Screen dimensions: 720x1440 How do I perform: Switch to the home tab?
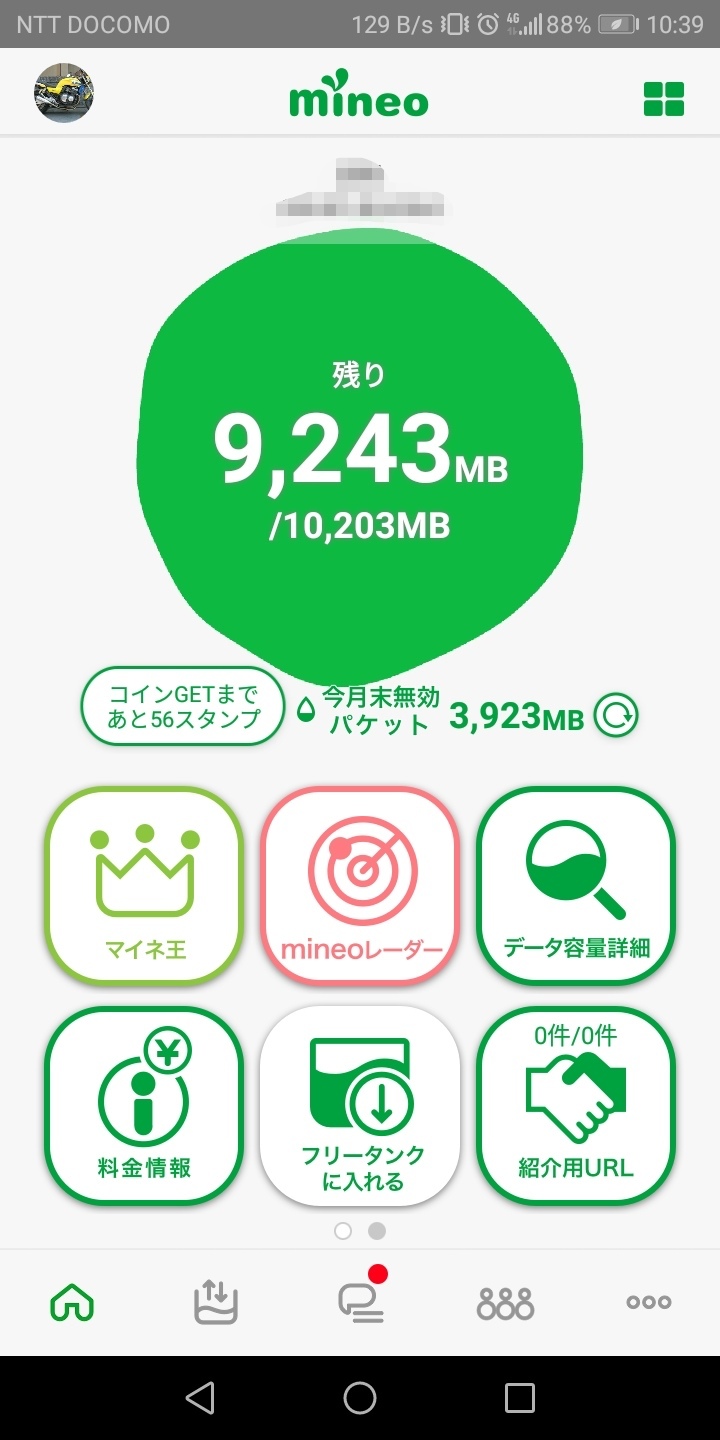point(72,1302)
